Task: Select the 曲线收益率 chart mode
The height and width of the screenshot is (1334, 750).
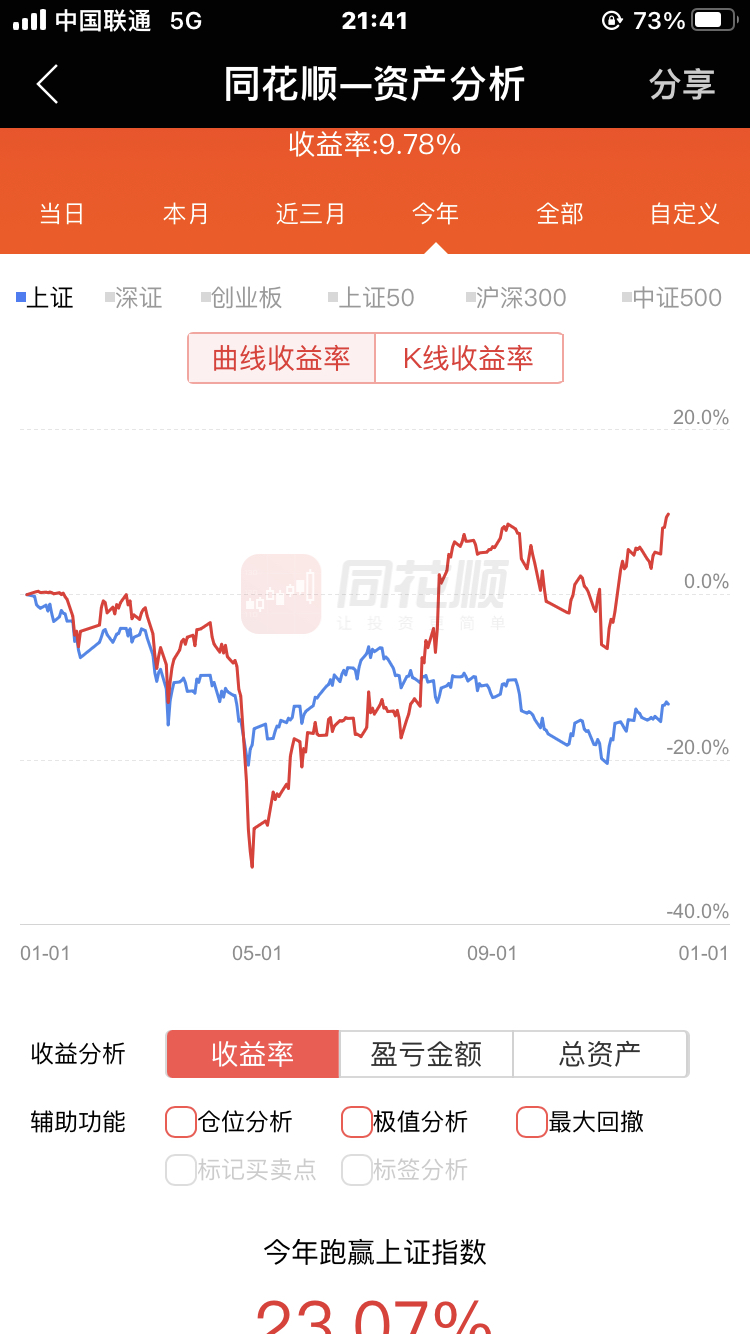Action: tap(282, 358)
